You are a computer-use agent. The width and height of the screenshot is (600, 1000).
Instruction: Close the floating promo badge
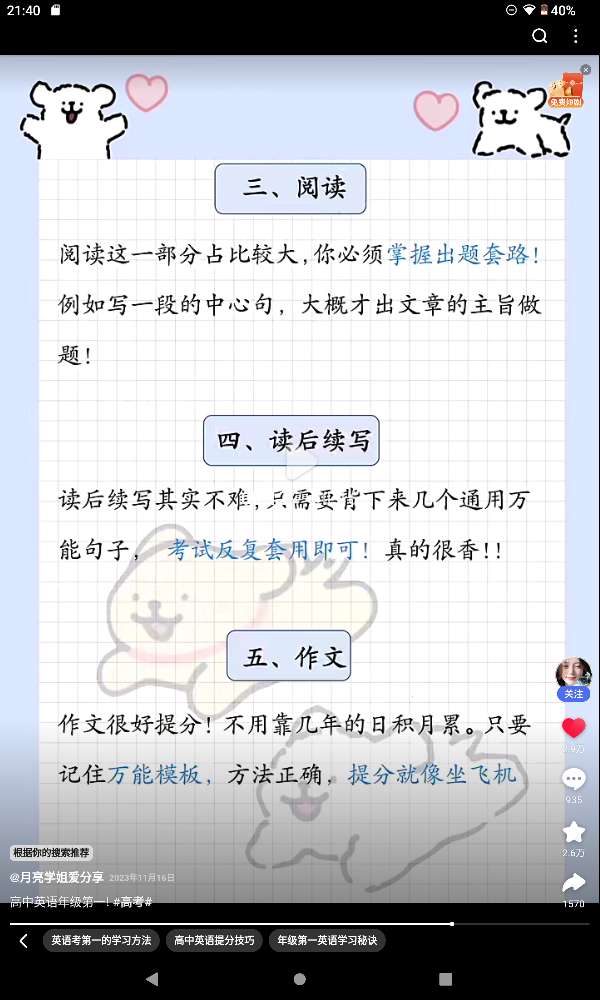pyautogui.click(x=586, y=69)
